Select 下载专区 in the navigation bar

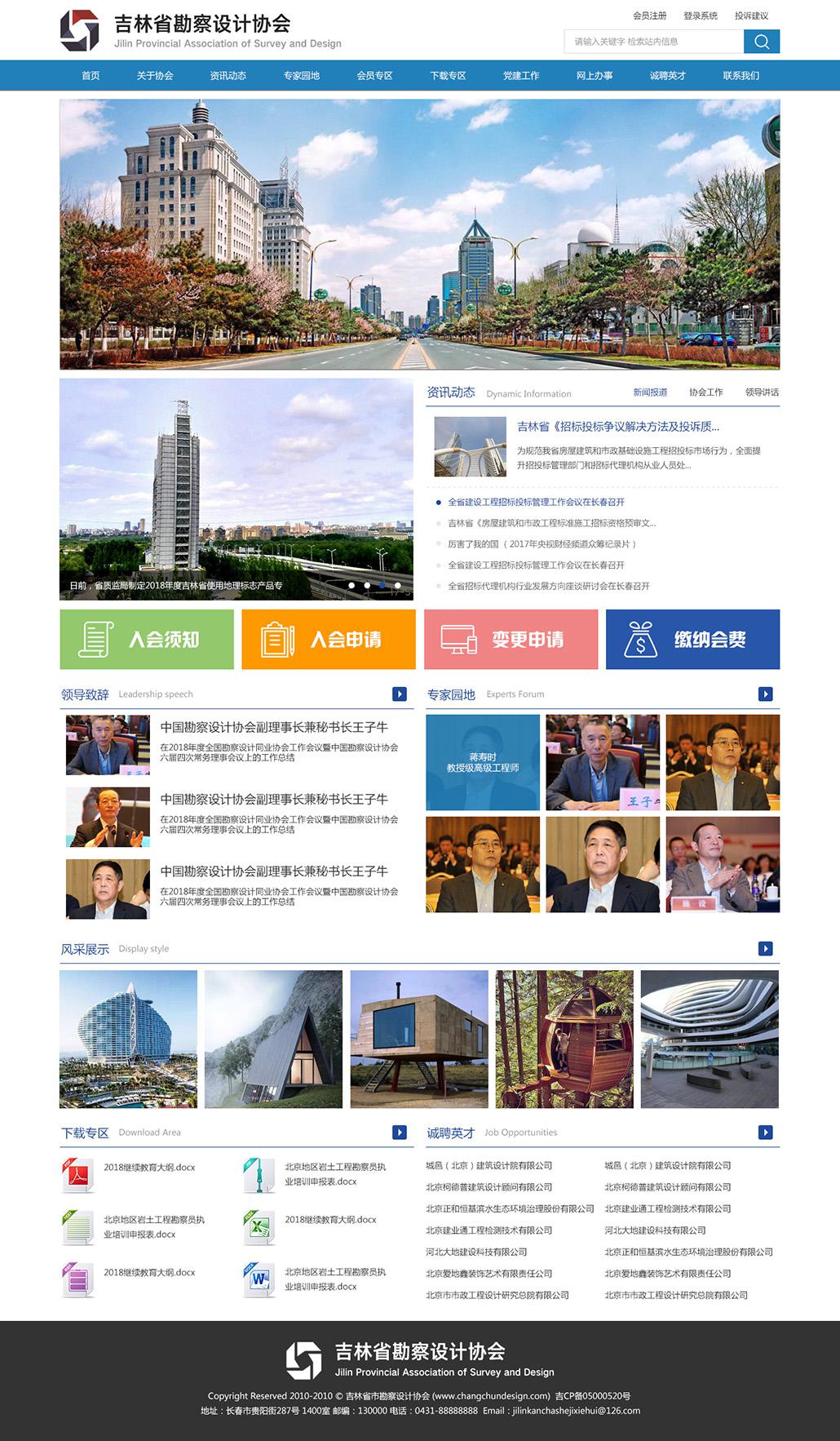click(x=448, y=76)
